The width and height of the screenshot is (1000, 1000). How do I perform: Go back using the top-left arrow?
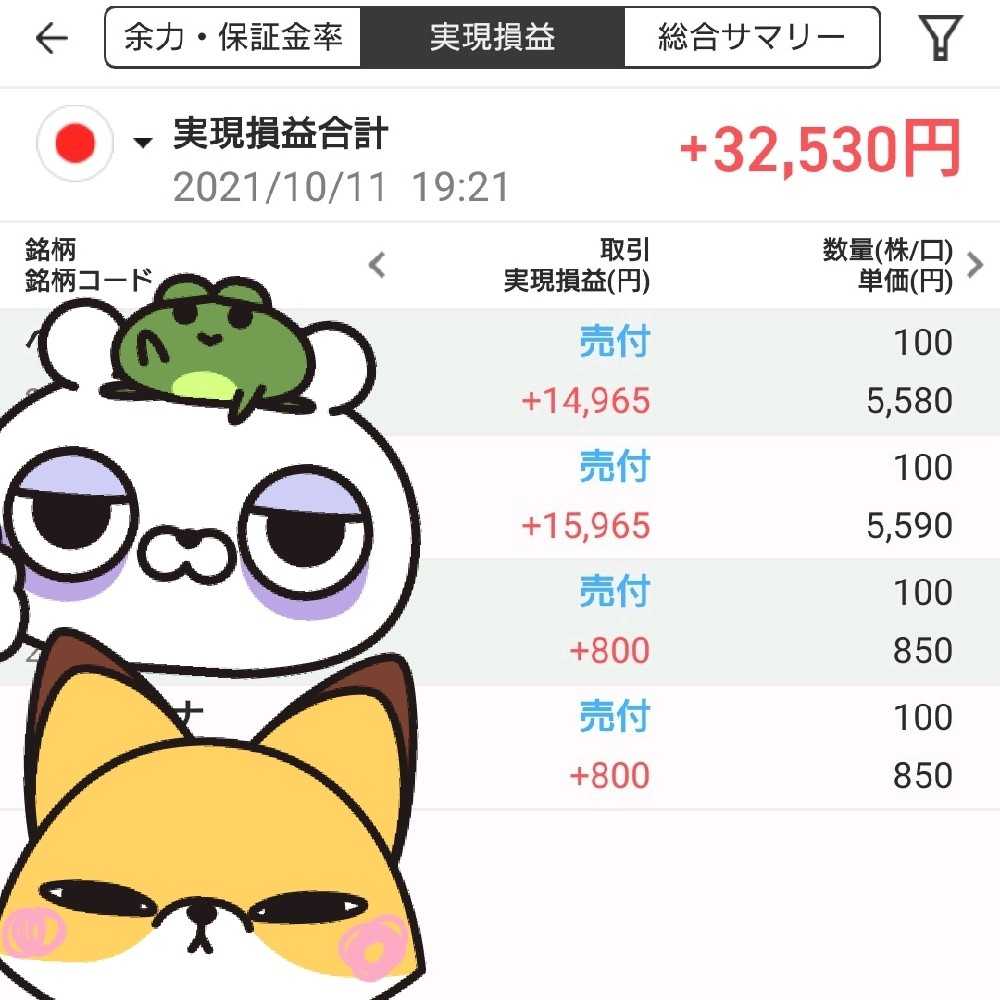coord(51,38)
